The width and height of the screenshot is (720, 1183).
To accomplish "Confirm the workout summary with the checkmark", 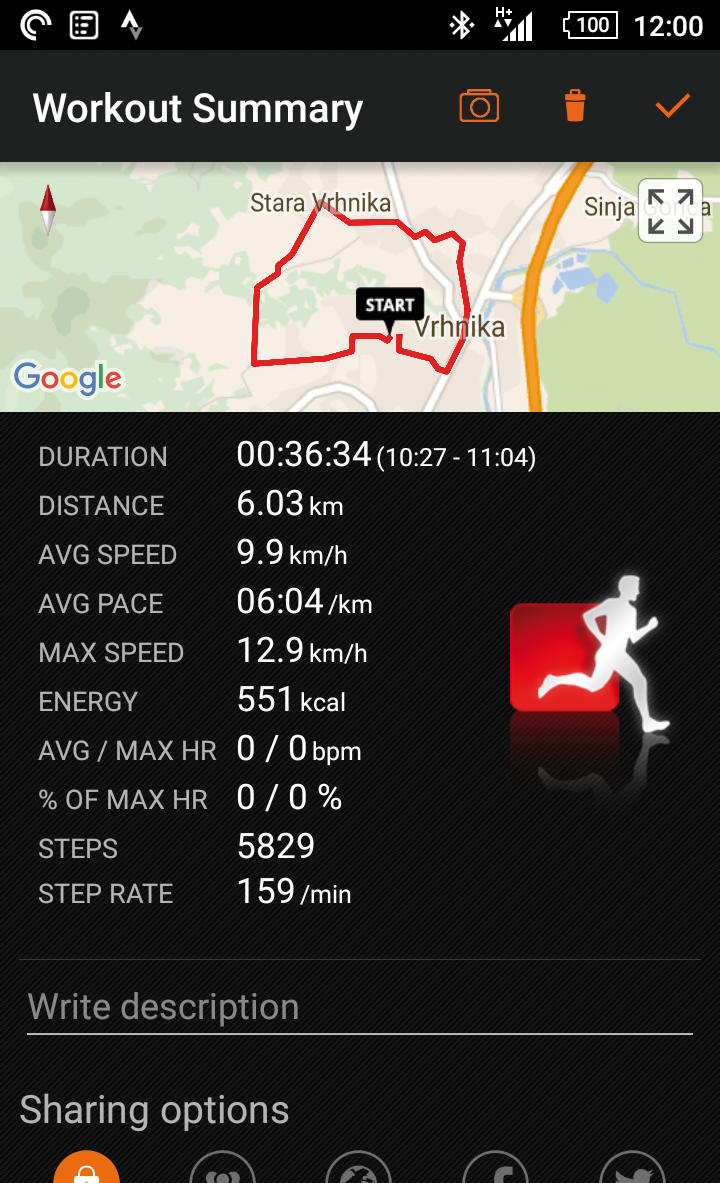I will 672,106.
